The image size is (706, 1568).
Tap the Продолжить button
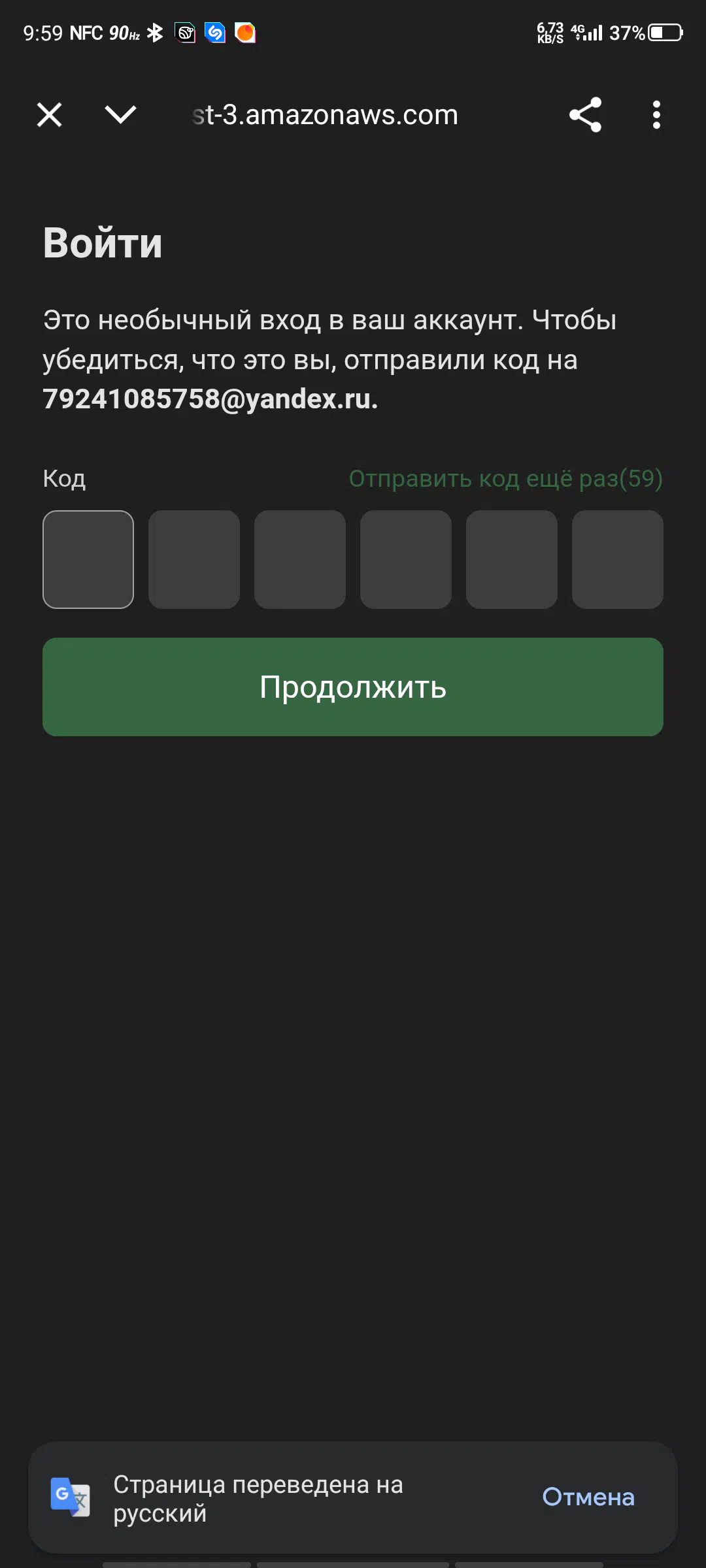click(353, 687)
